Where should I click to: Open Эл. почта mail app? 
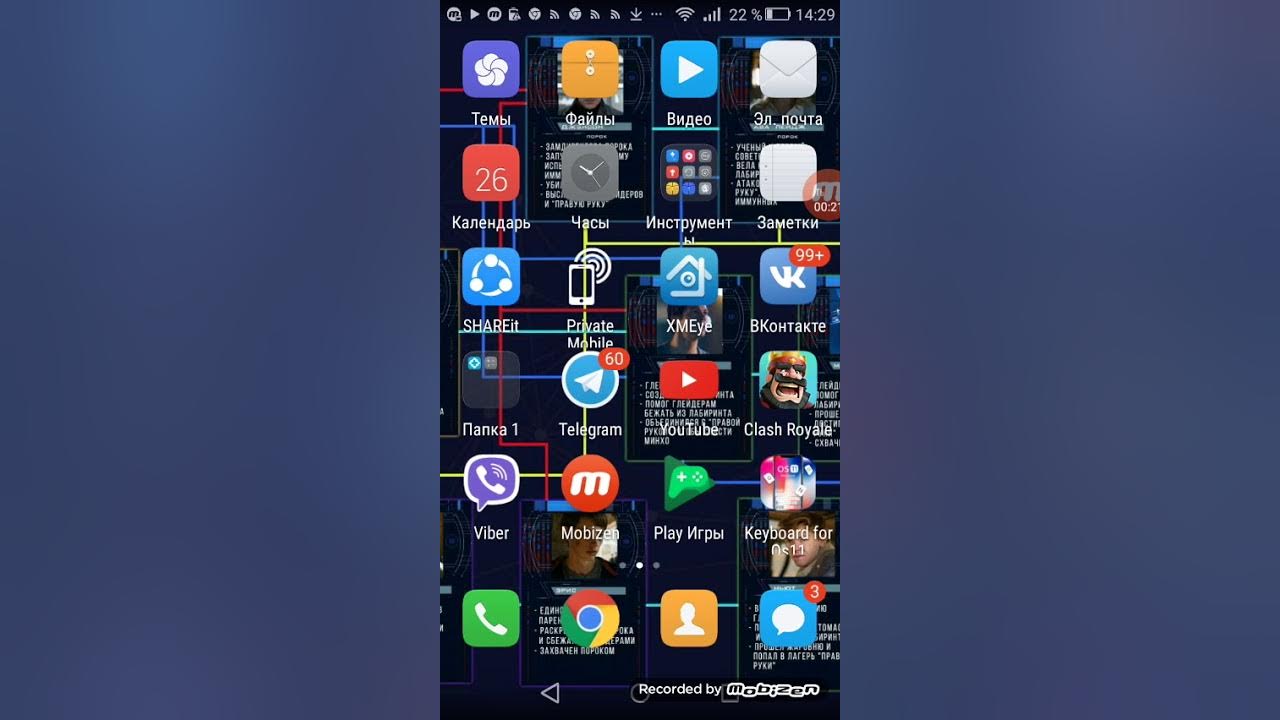[788, 70]
